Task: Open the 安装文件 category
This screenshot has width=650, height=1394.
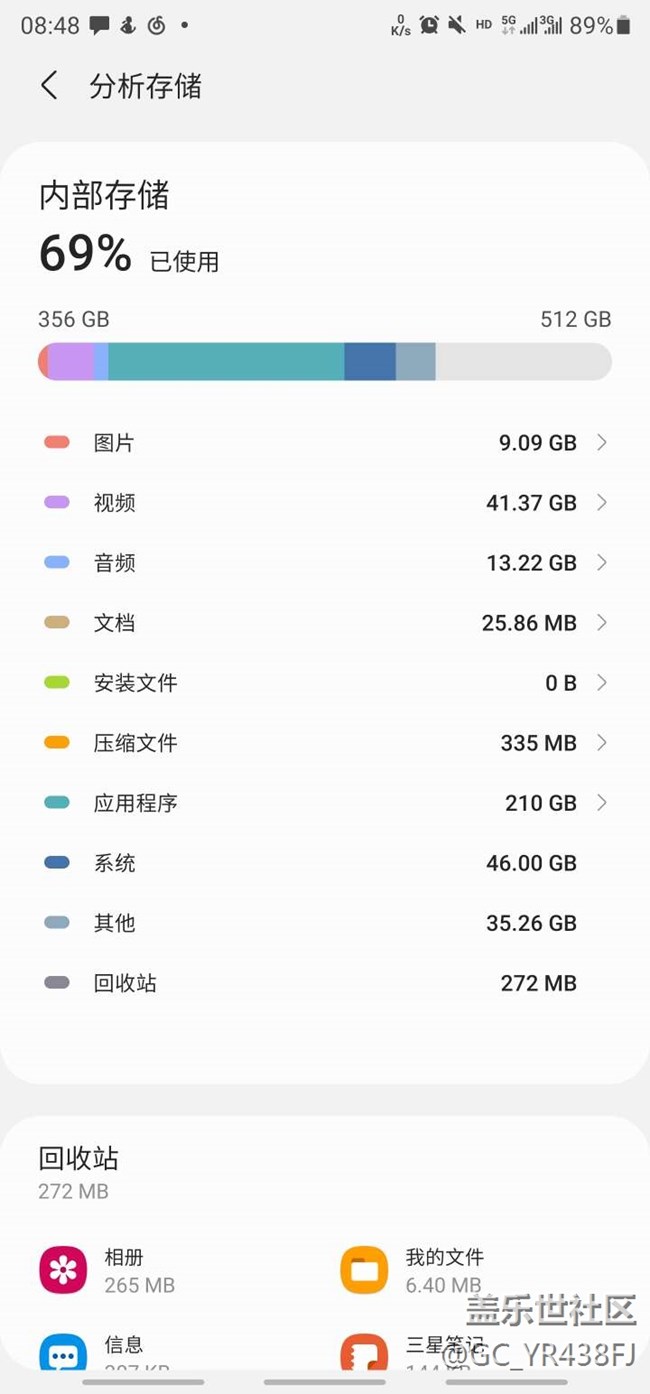Action: click(325, 683)
